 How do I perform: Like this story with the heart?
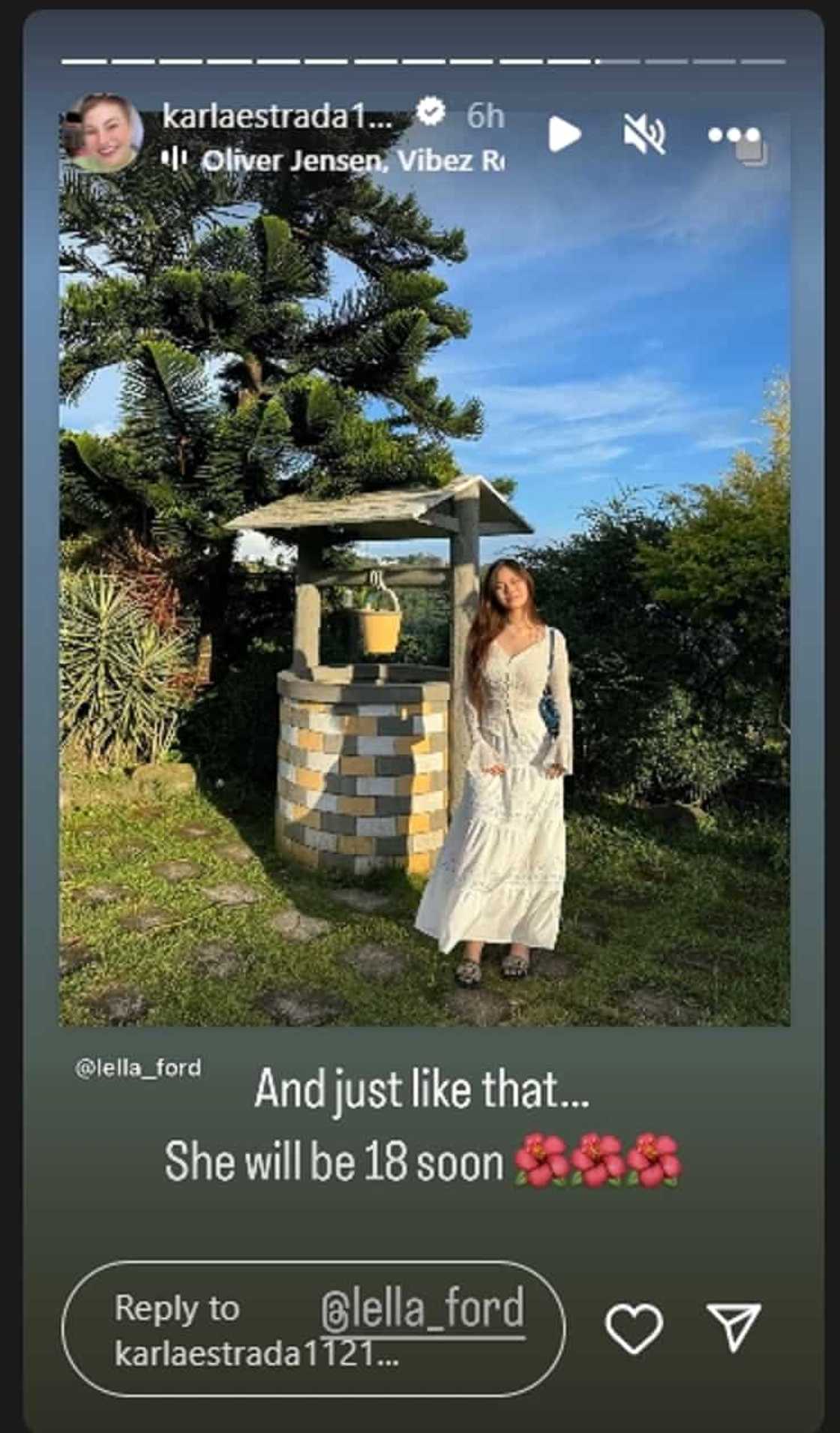coord(634,1329)
